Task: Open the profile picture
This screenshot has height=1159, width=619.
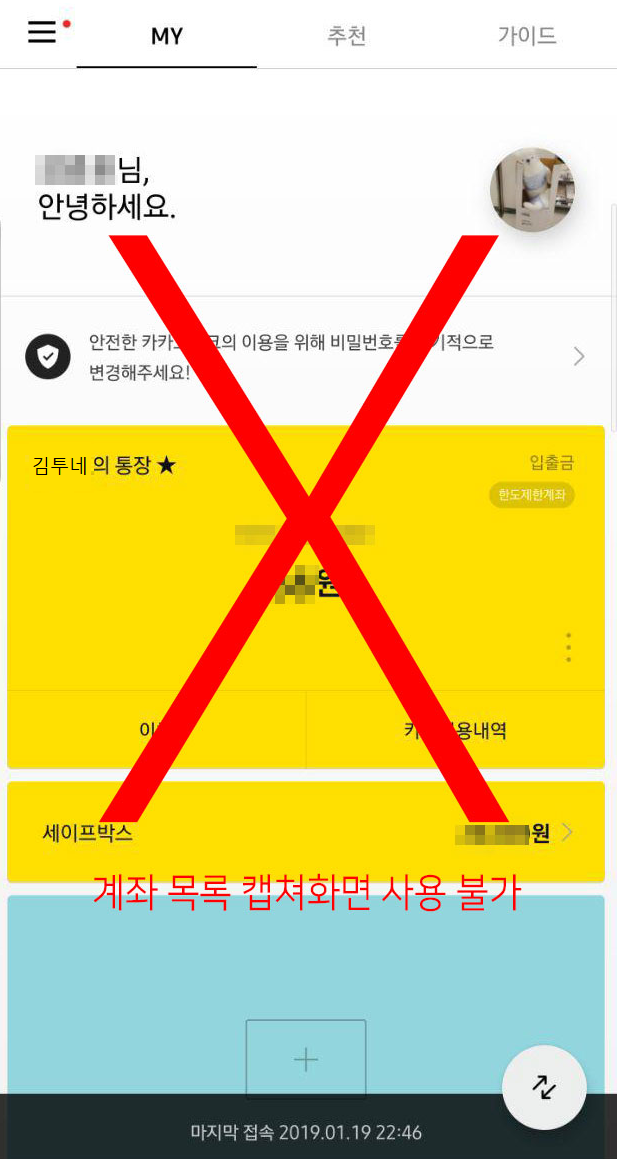Action: 532,190
